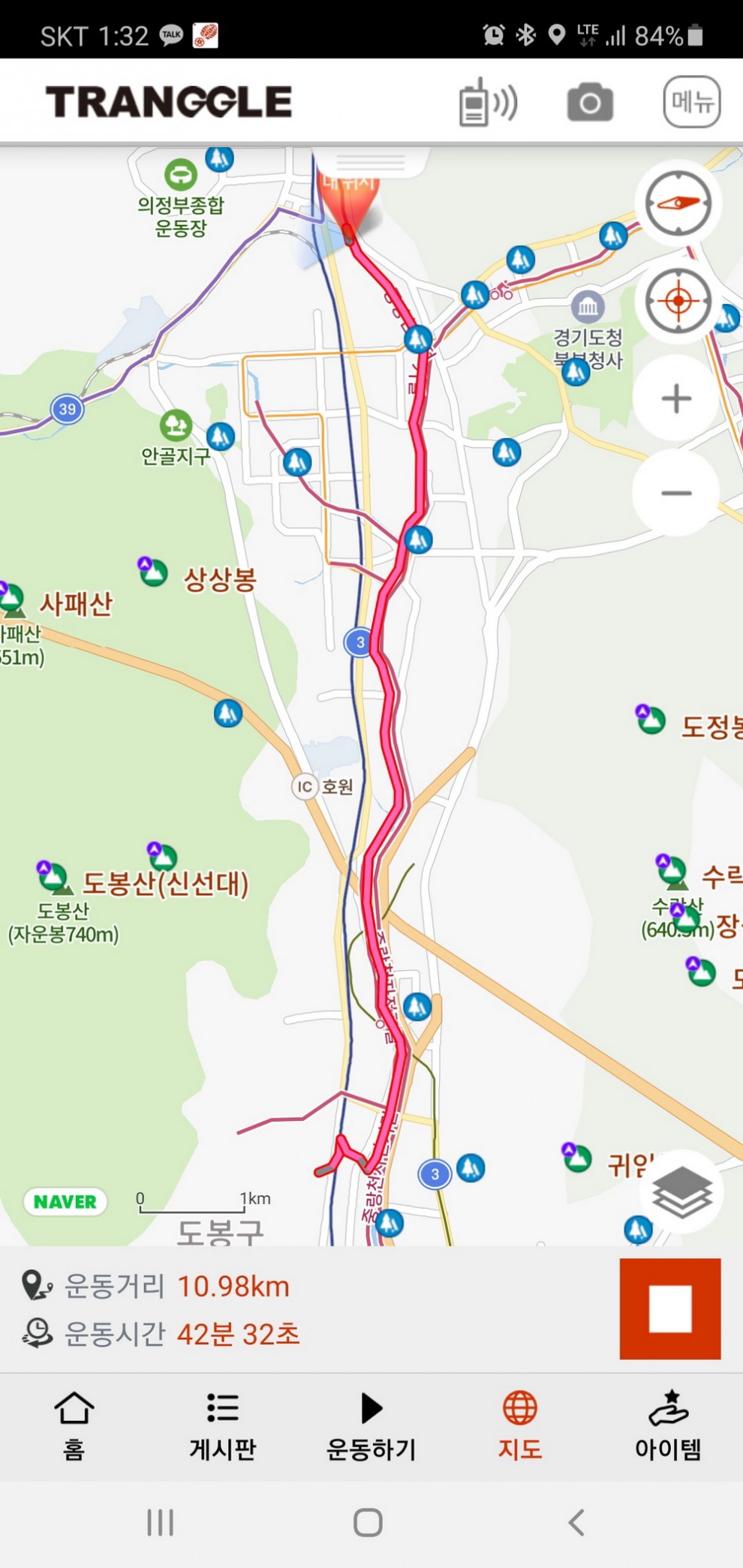Switch to the 게시판 tab
The width and height of the screenshot is (743, 1568).
(x=223, y=1425)
